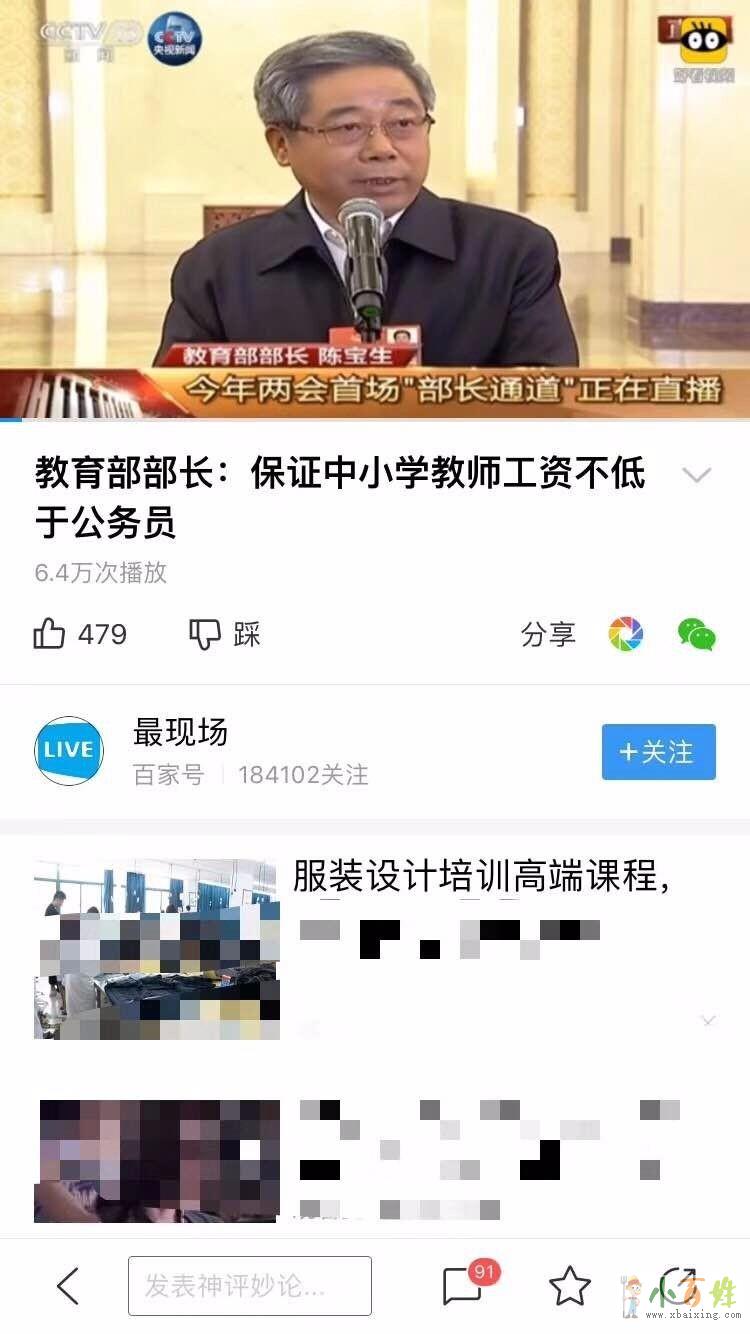This screenshot has width=750, height=1334.
Task: Play the education minister video
Action: (375, 210)
